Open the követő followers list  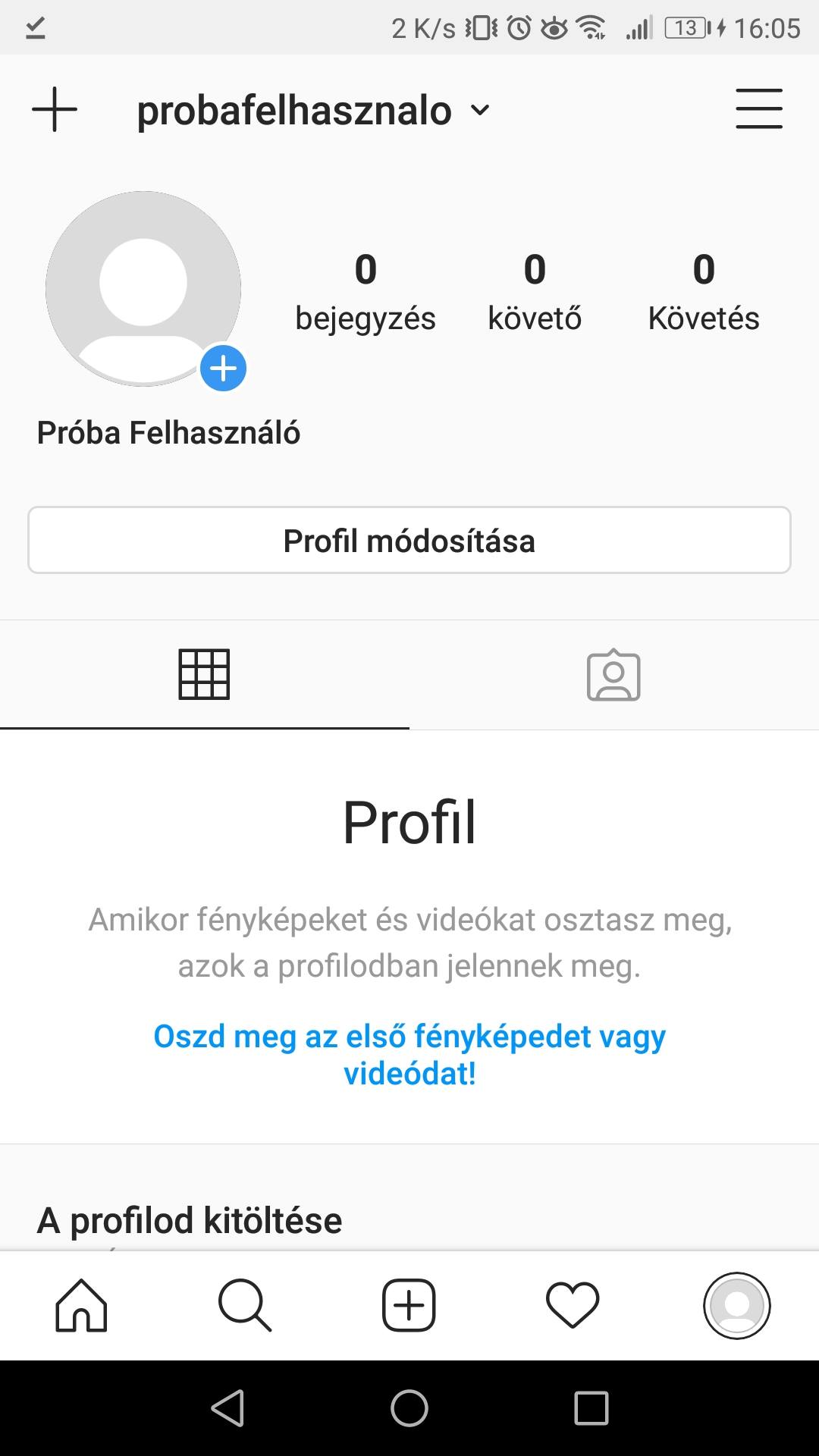pyautogui.click(x=535, y=293)
